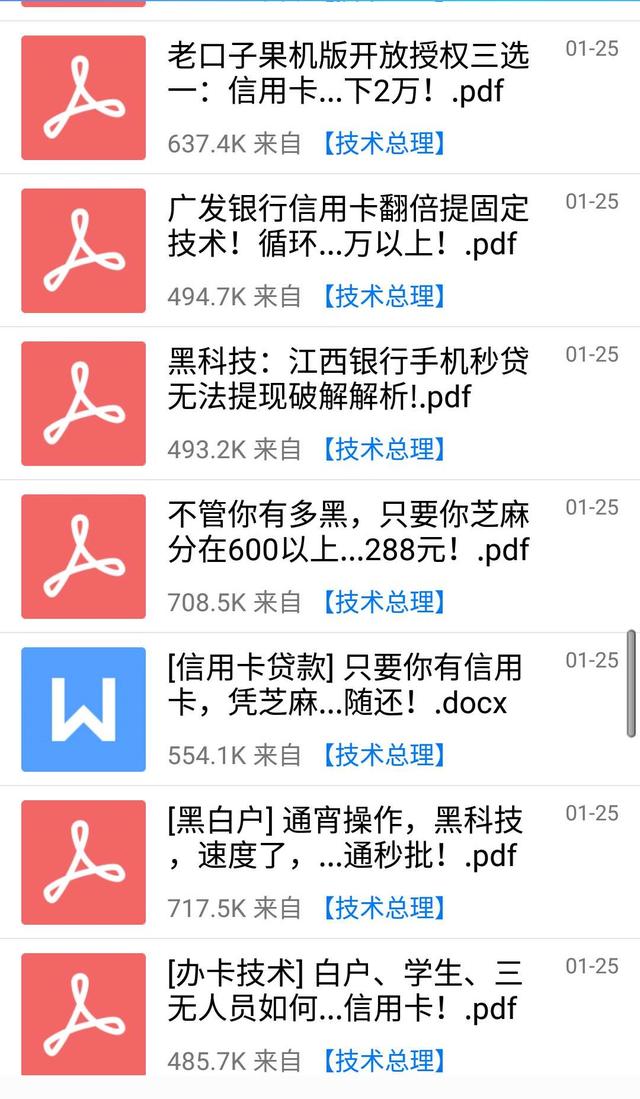640x1099 pixels.
Task: Open the 不管你有多黑 PDF file
Action: click(x=320, y=556)
